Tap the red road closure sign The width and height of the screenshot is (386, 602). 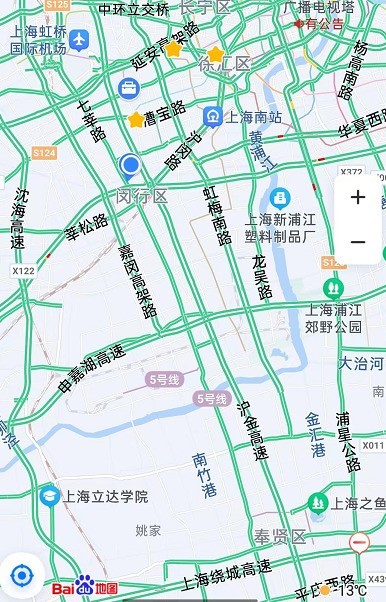(x=359, y=544)
